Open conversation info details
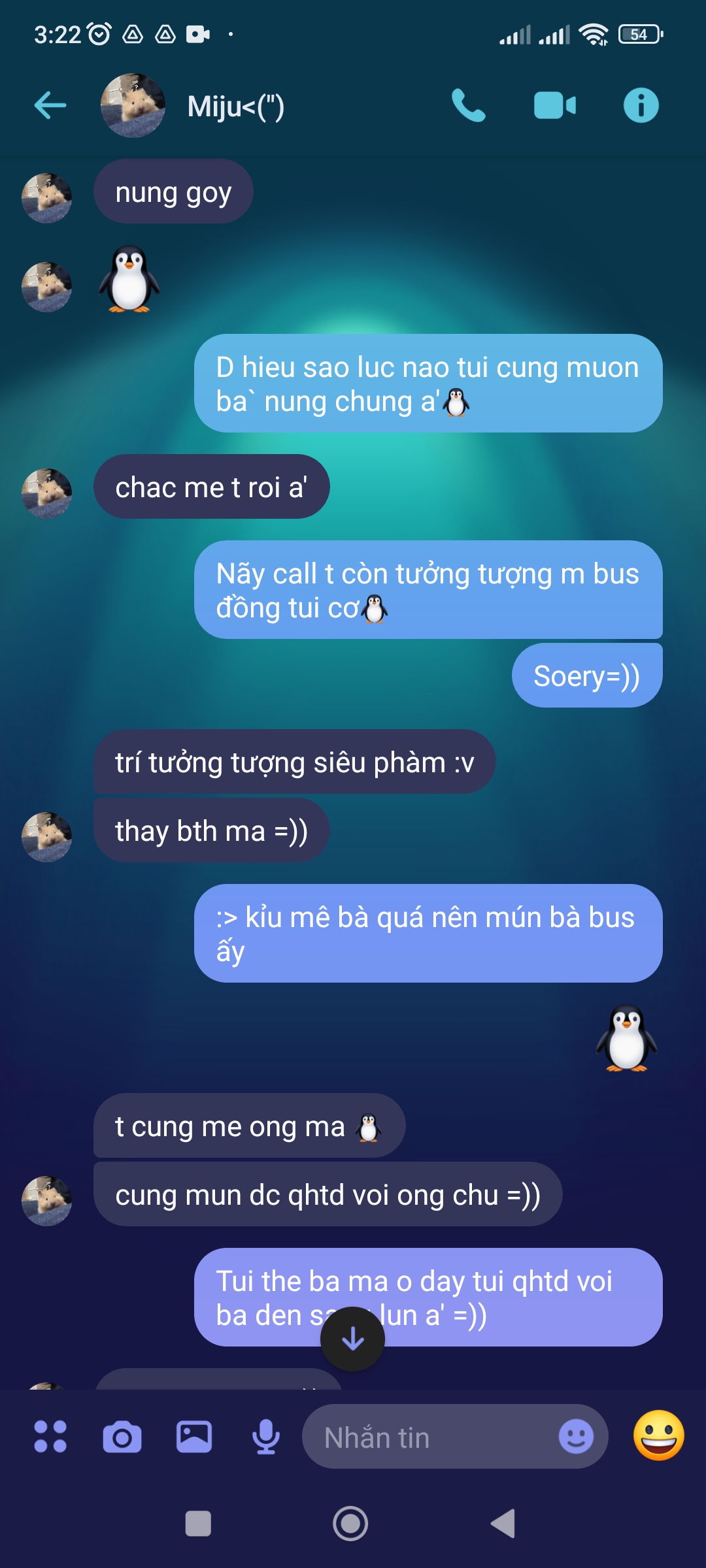This screenshot has width=706, height=1568. 641,105
